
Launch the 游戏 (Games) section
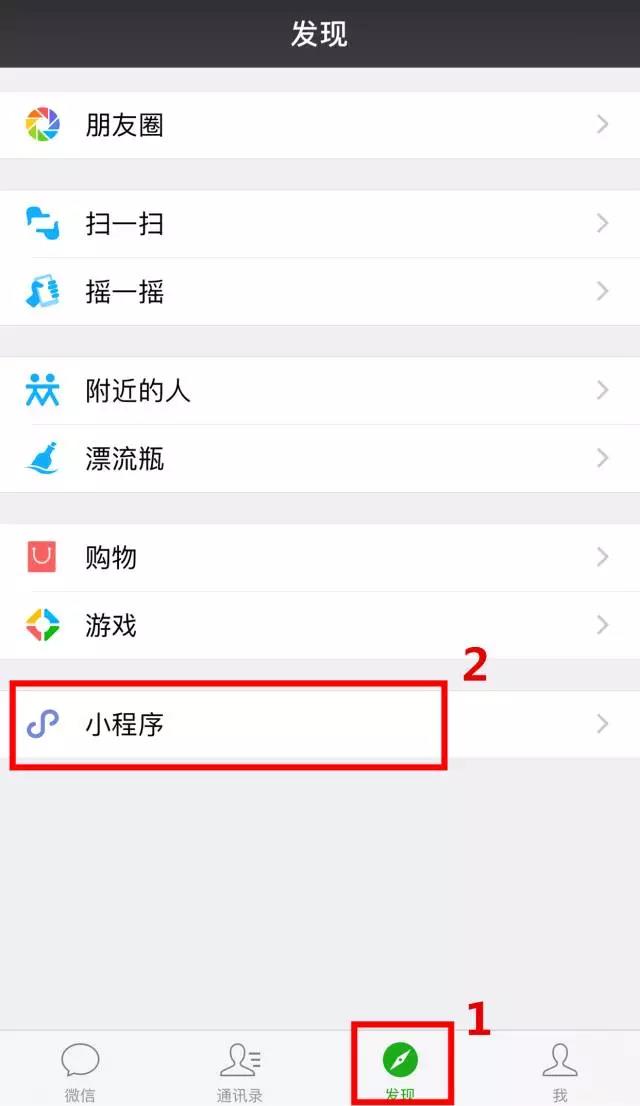[x=320, y=626]
